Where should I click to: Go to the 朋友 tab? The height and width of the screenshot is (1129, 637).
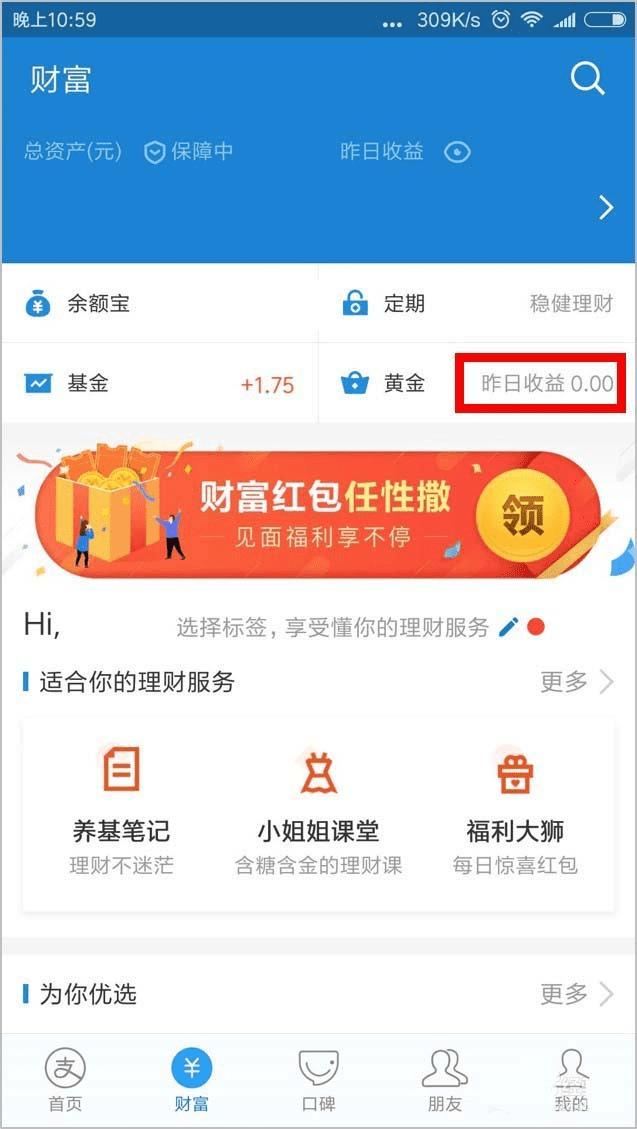445,1080
